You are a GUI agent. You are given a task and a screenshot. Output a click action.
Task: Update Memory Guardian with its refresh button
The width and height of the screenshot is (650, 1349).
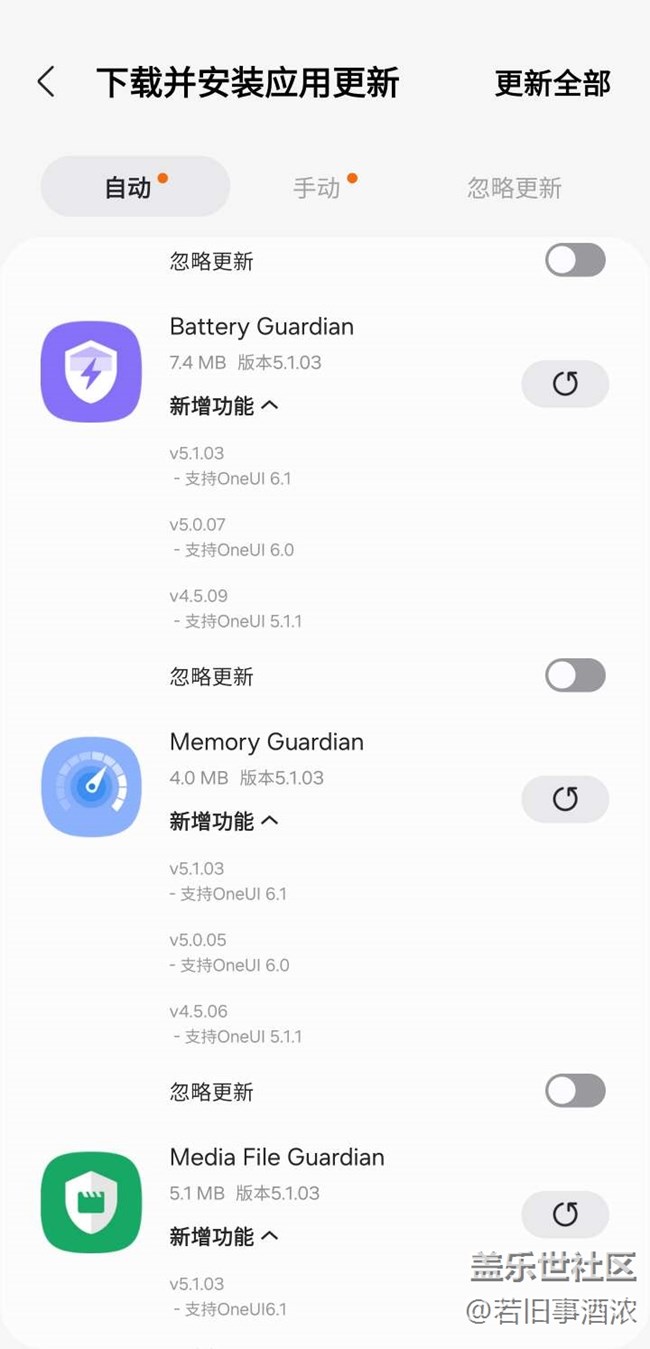(x=565, y=799)
